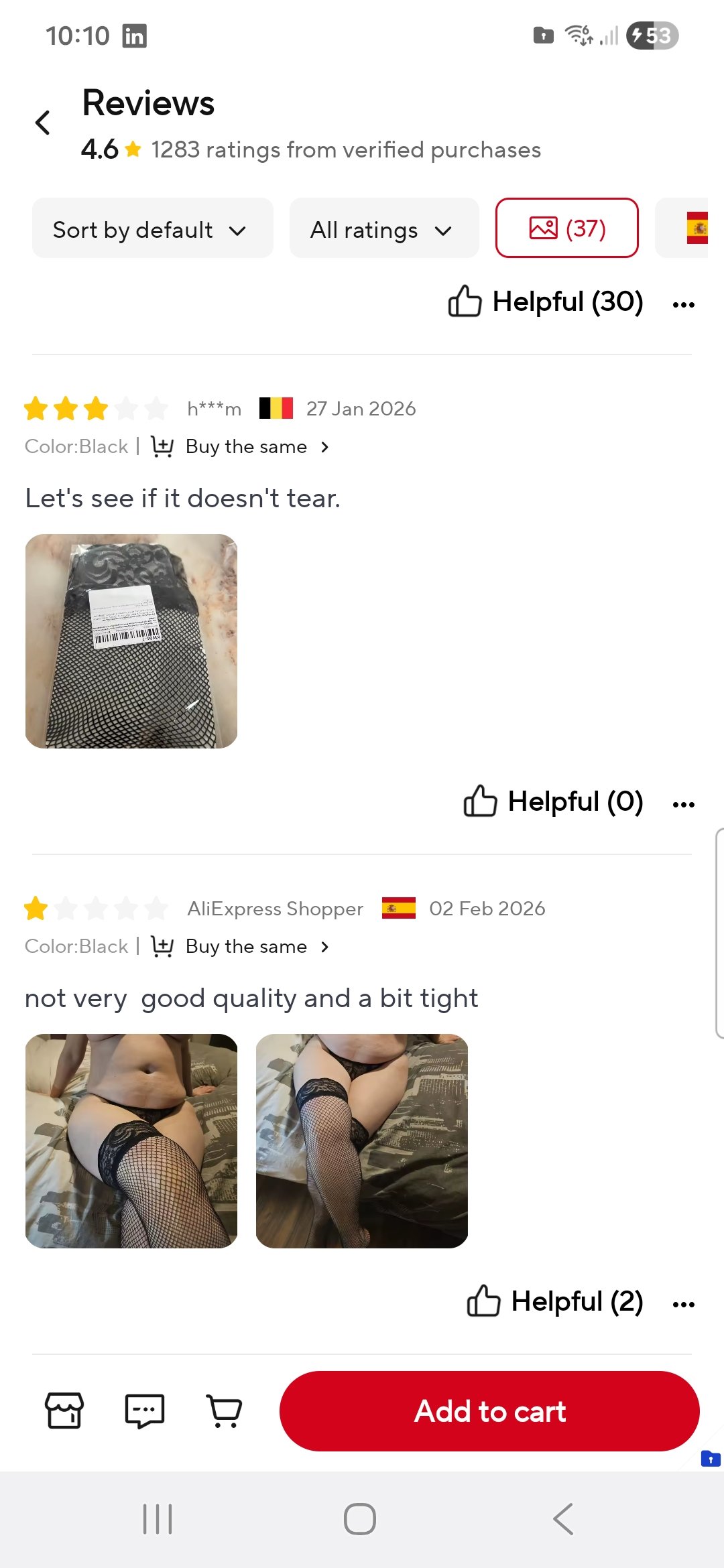
Task: Open the shopping cart
Action: click(x=224, y=1411)
